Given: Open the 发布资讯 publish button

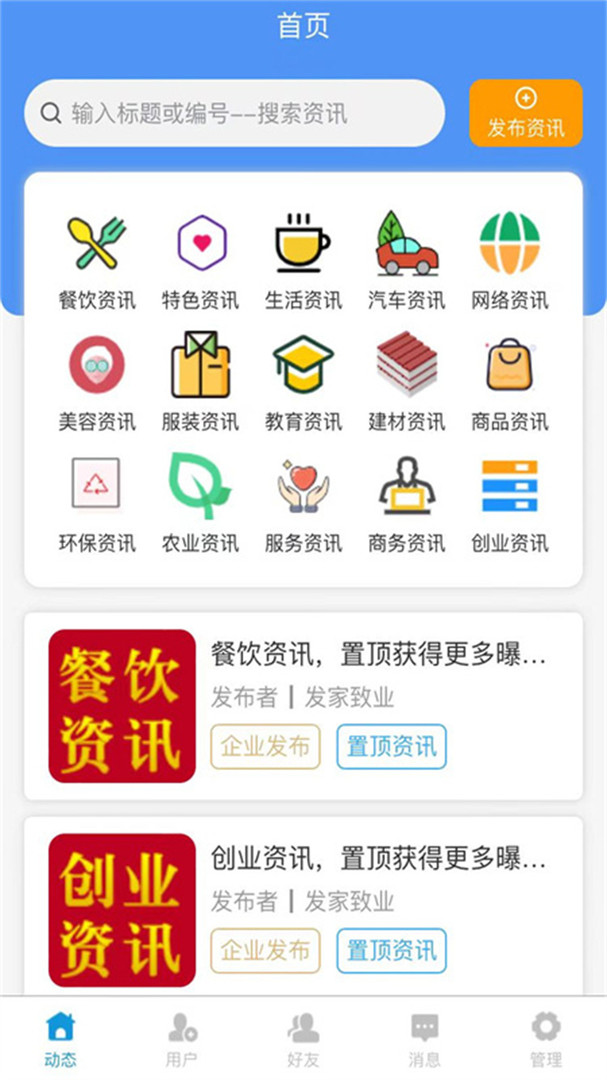Looking at the screenshot, I should [x=525, y=113].
